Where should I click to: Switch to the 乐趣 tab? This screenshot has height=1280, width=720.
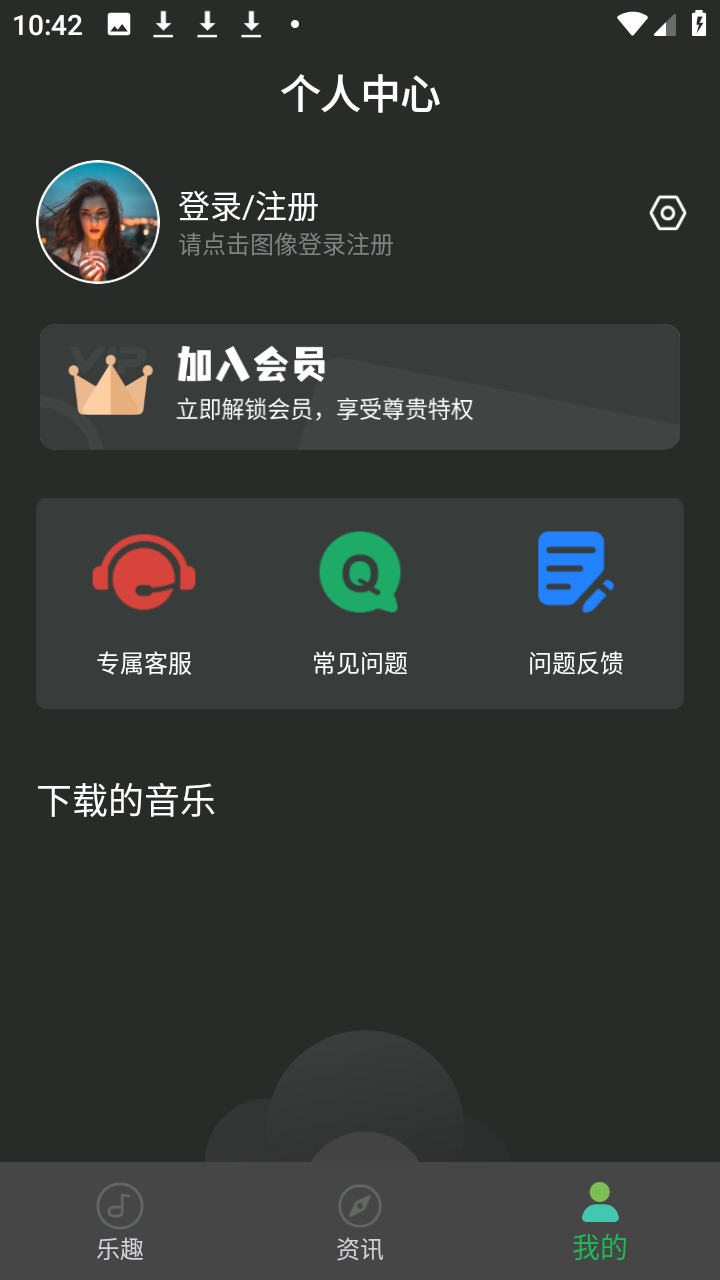tap(119, 1220)
